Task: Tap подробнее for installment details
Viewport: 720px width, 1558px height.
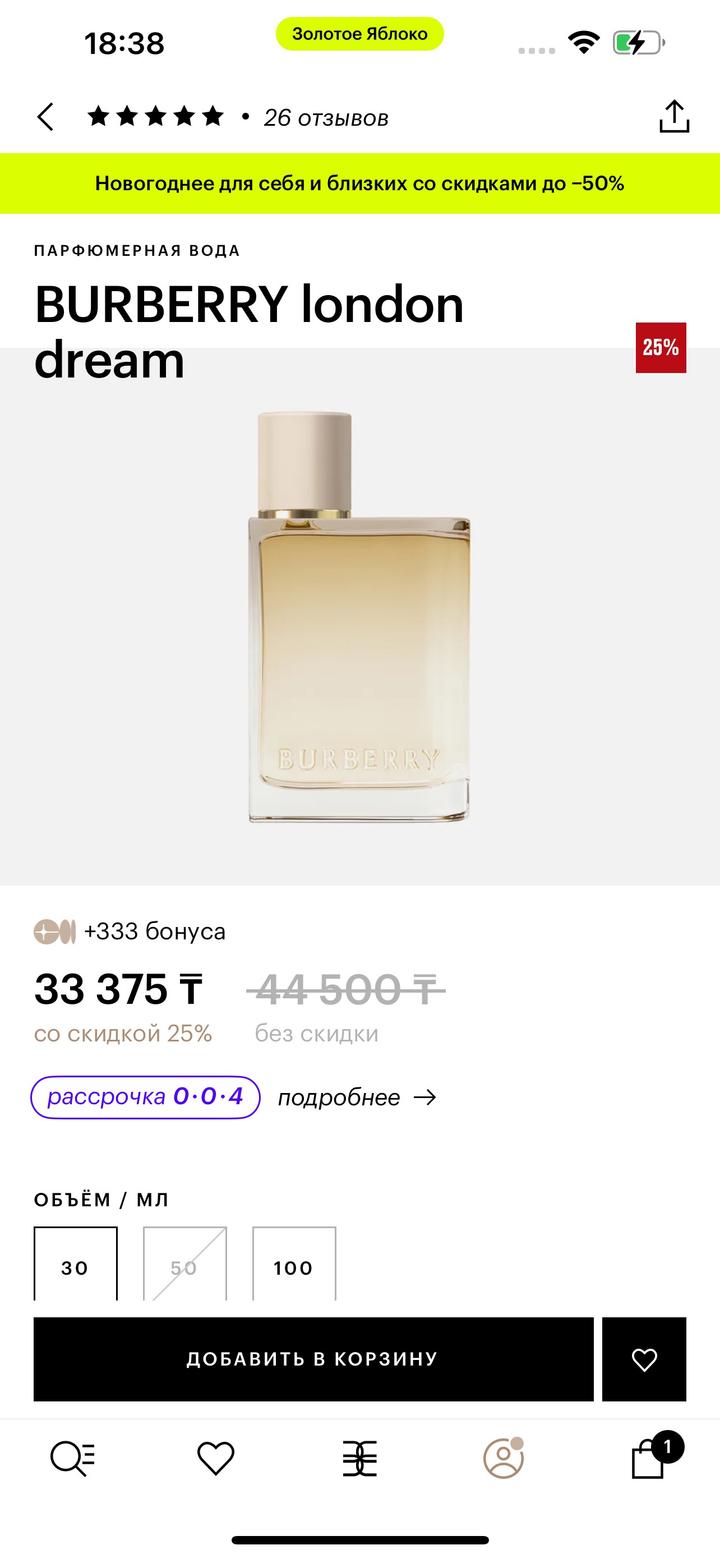Action: [357, 1098]
